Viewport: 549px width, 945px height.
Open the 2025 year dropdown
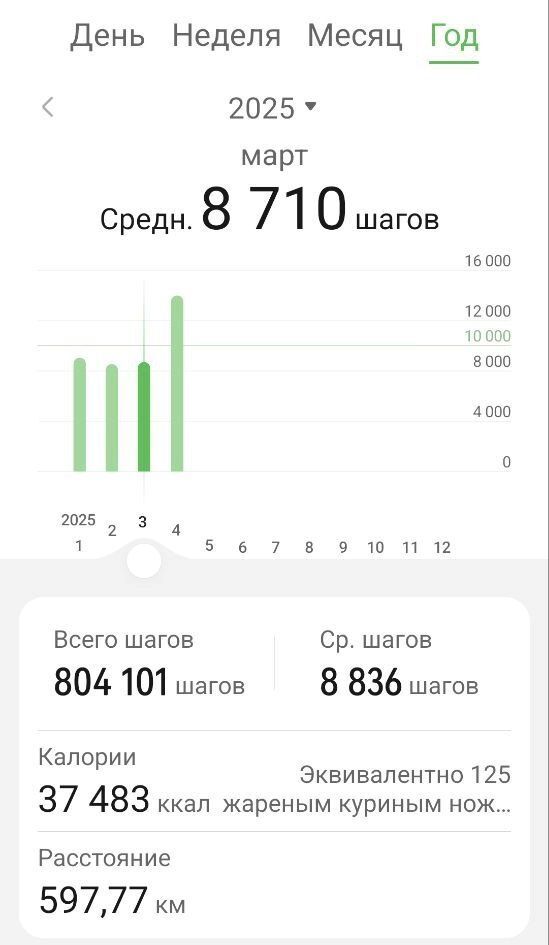click(272, 108)
